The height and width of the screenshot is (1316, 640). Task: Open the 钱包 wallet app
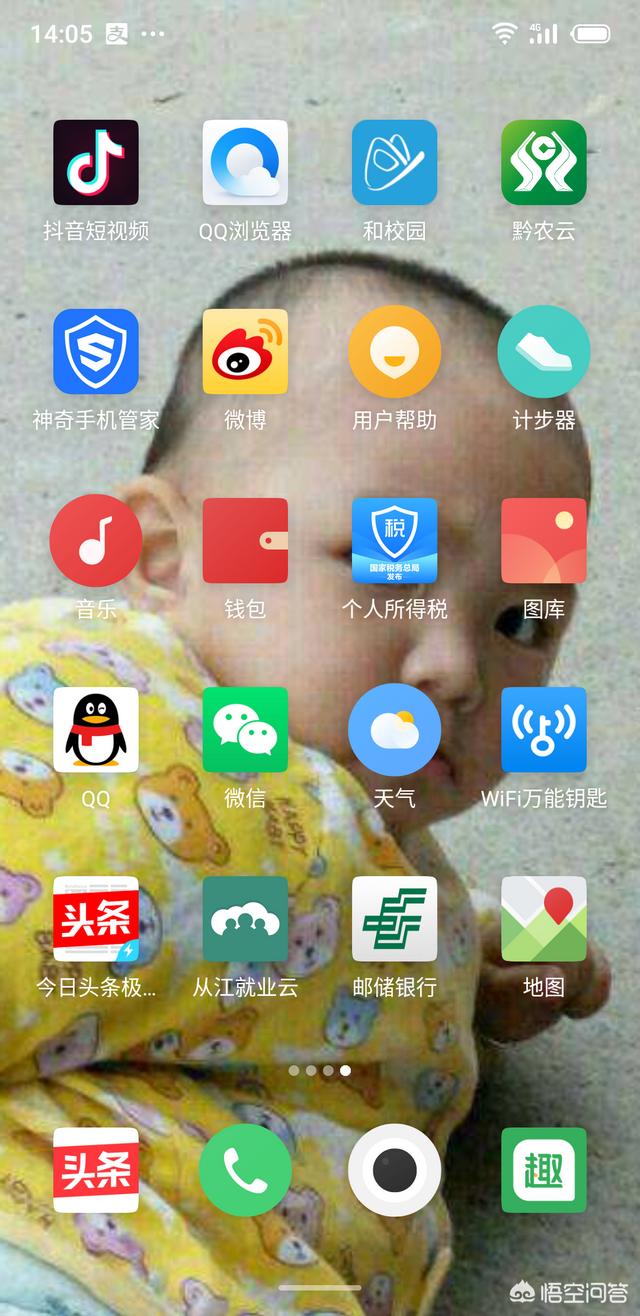pos(245,540)
